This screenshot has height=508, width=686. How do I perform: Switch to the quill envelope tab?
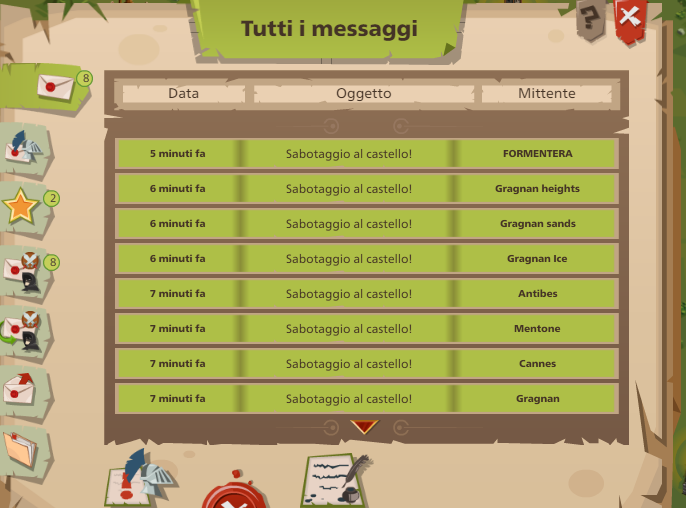[x=24, y=149]
